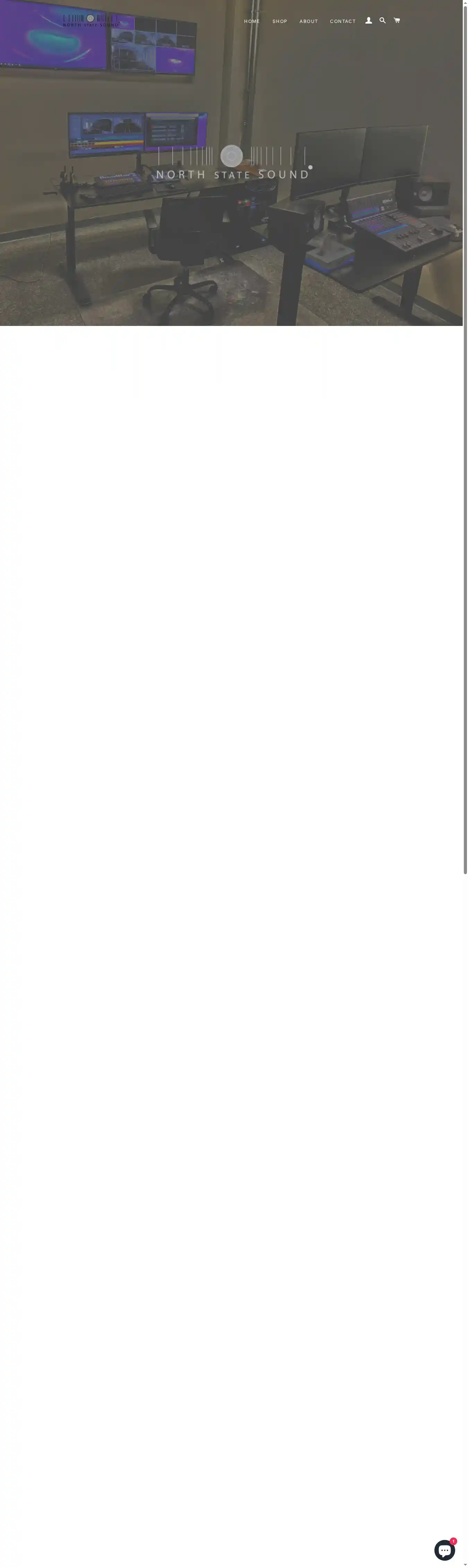This screenshot has height=1568, width=468.
Task: Visit the About page
Action: 308,21
